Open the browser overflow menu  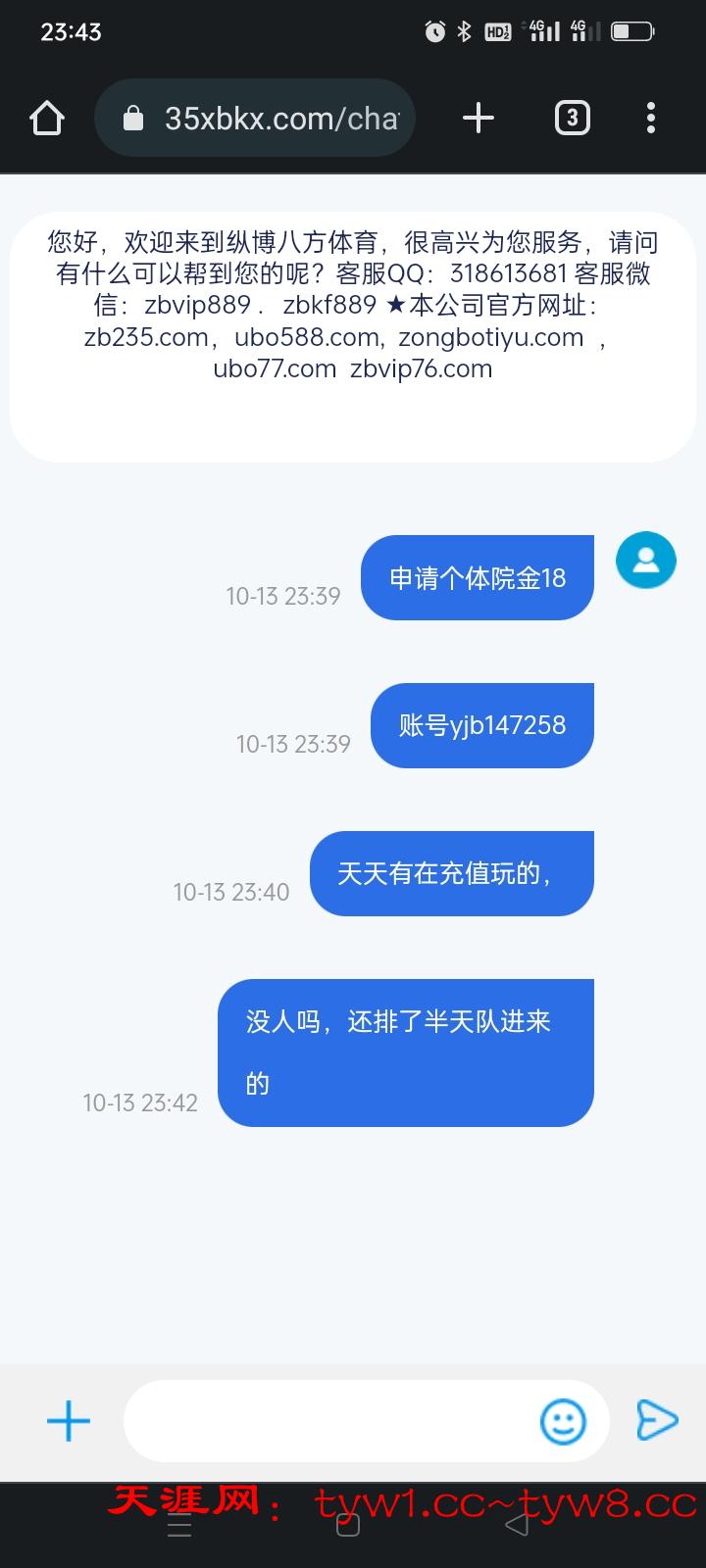tap(650, 119)
